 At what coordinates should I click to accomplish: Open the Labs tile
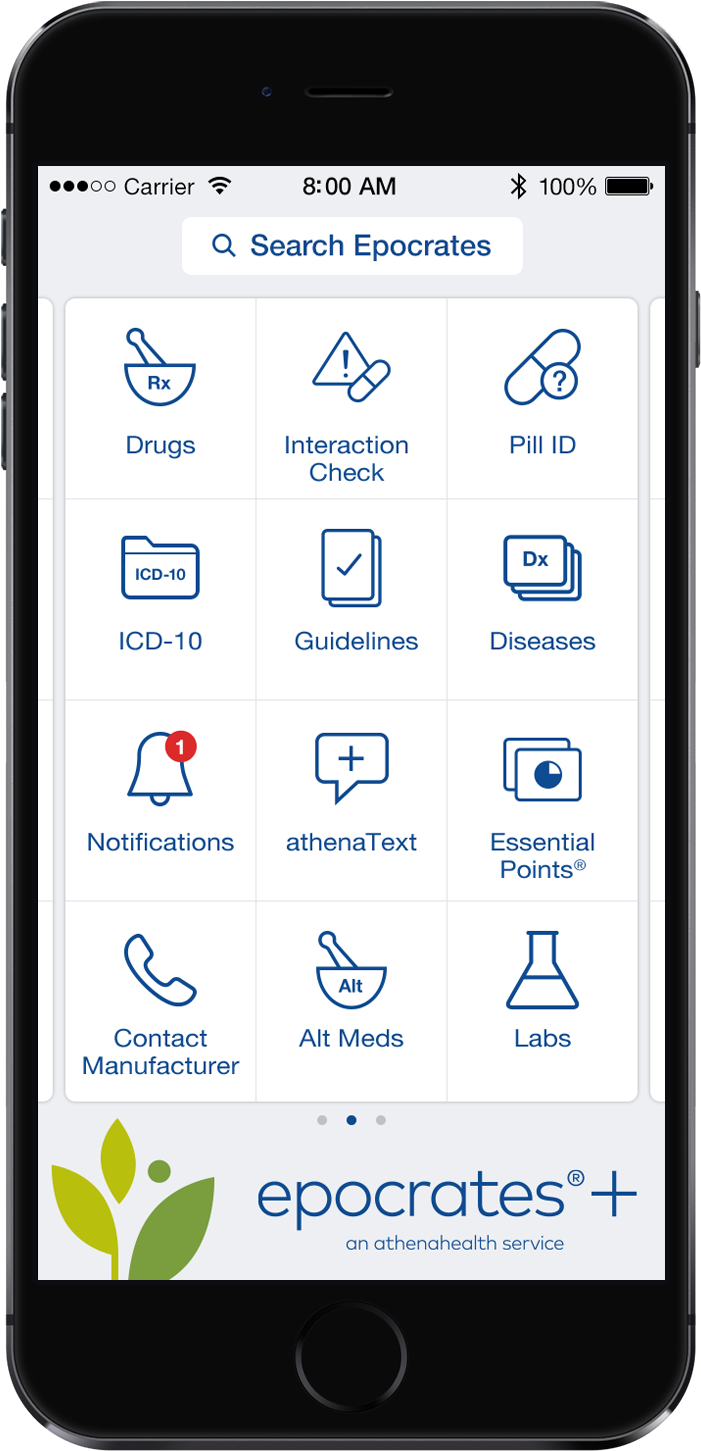click(542, 998)
